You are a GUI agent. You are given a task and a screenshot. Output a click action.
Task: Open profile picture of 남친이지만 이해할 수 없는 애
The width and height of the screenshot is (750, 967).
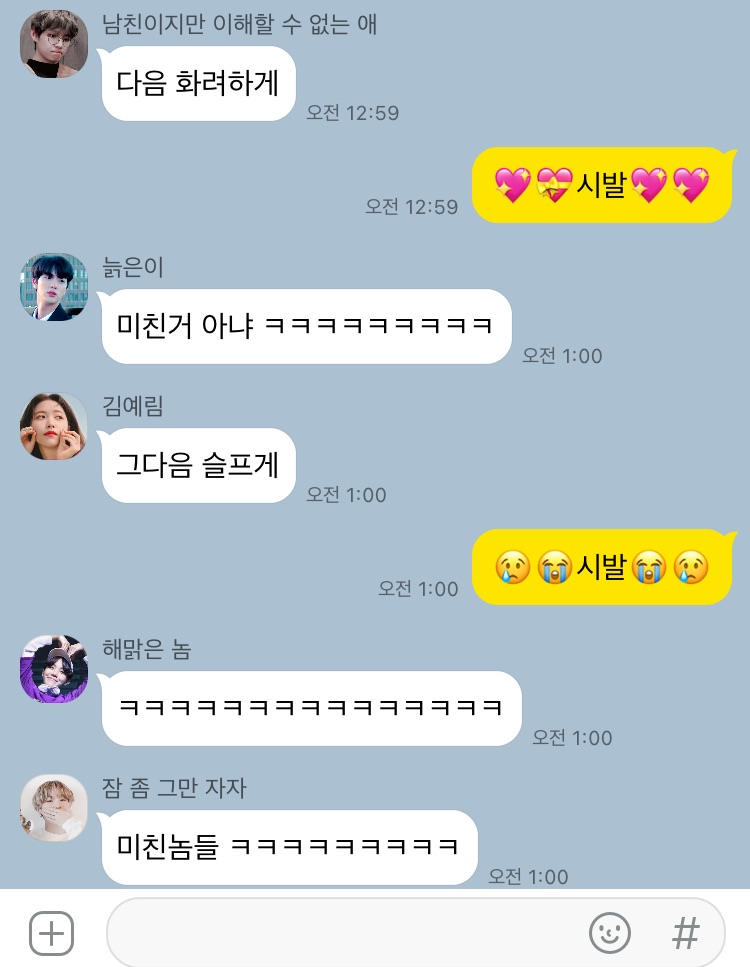pyautogui.click(x=54, y=44)
